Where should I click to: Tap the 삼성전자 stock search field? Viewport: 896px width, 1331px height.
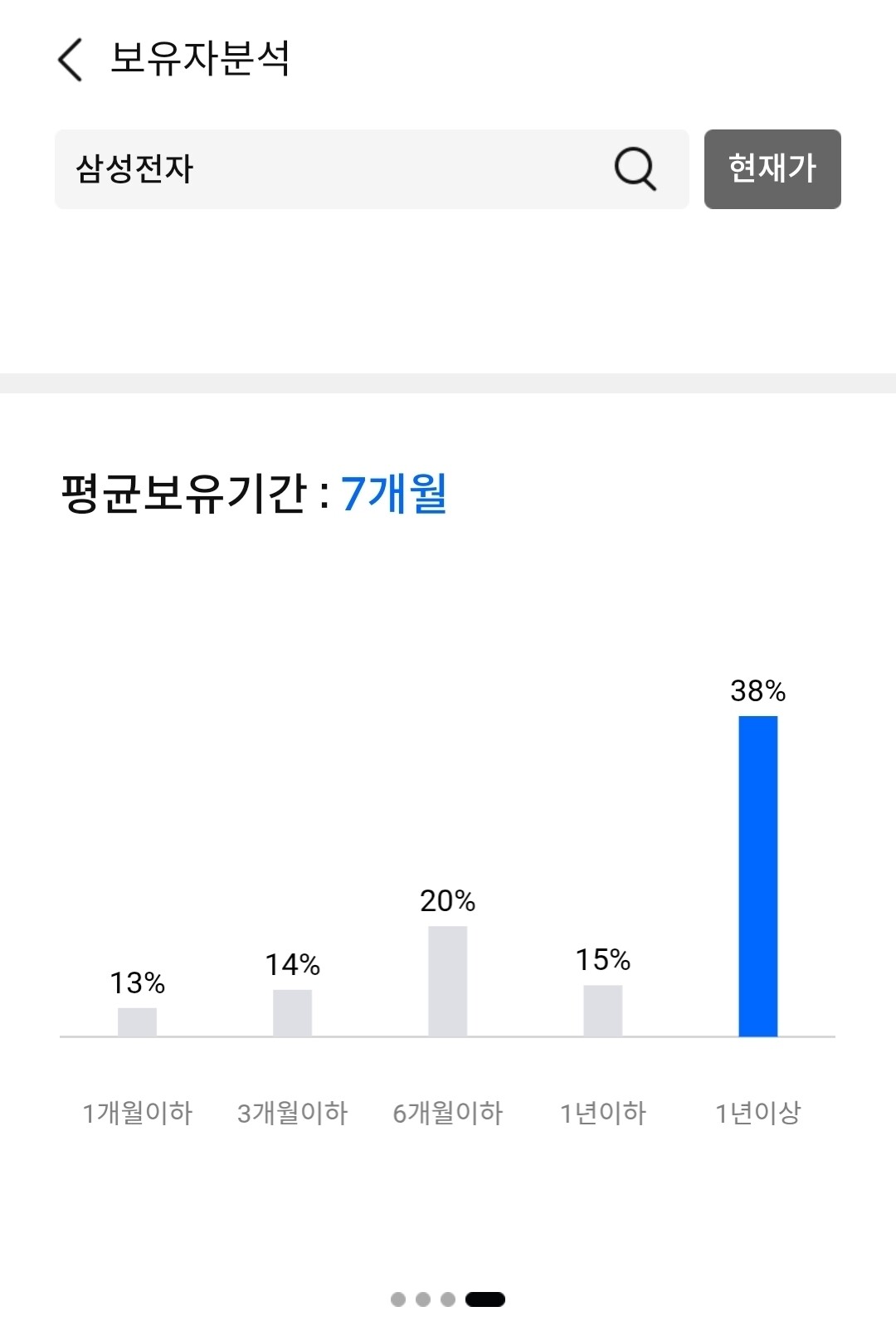(372, 169)
